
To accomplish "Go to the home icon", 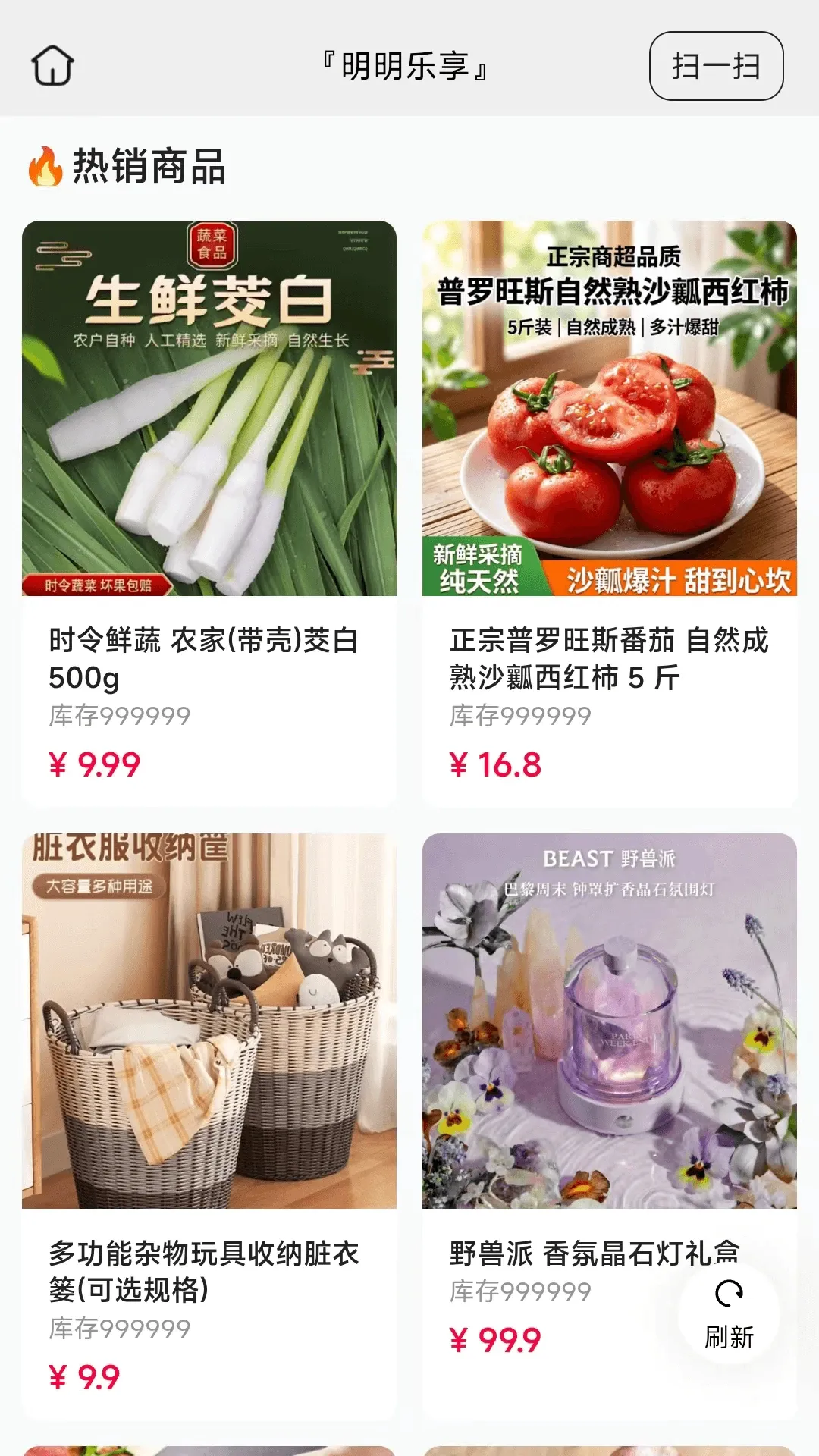I will click(x=52, y=66).
